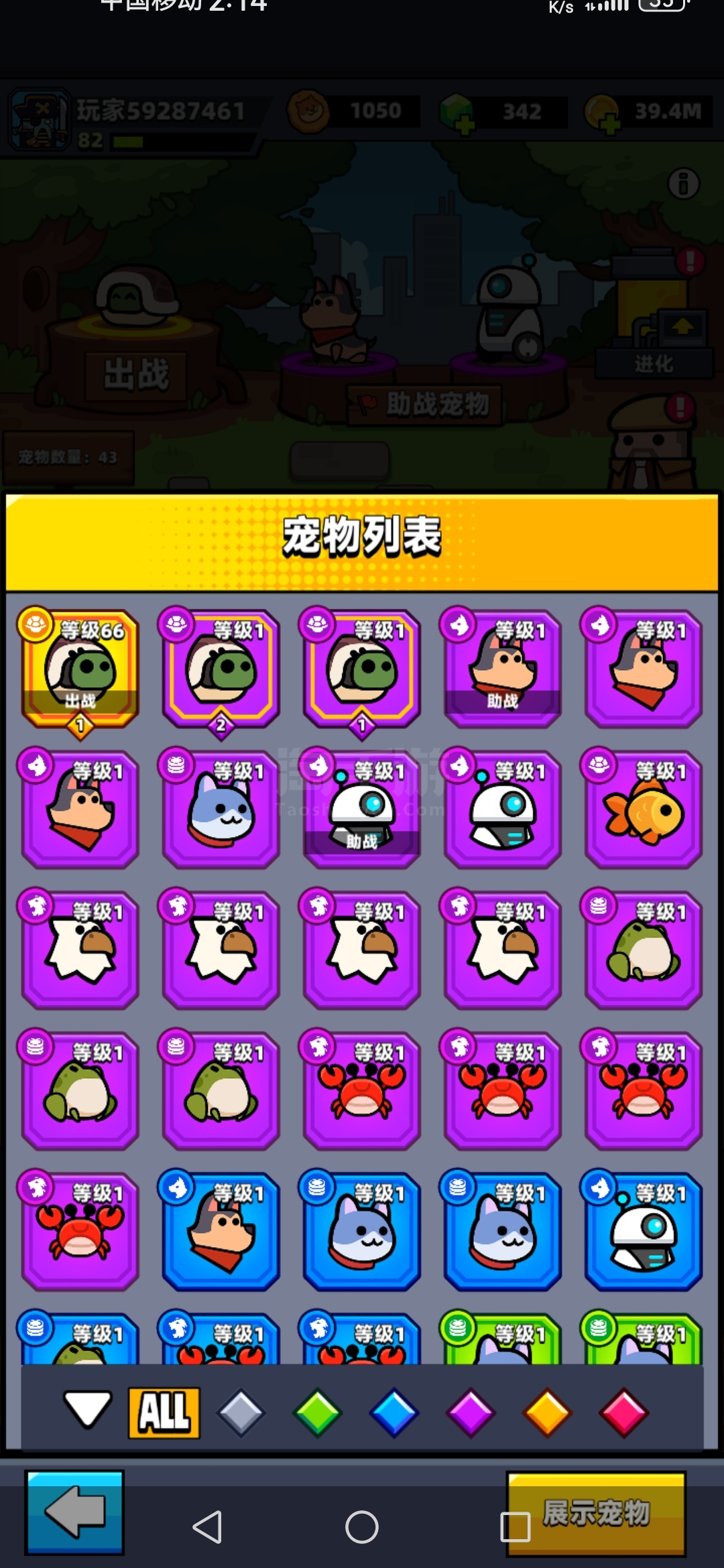Filter pets by green gem rarity
The width and height of the screenshot is (724, 1568).
[x=318, y=1413]
